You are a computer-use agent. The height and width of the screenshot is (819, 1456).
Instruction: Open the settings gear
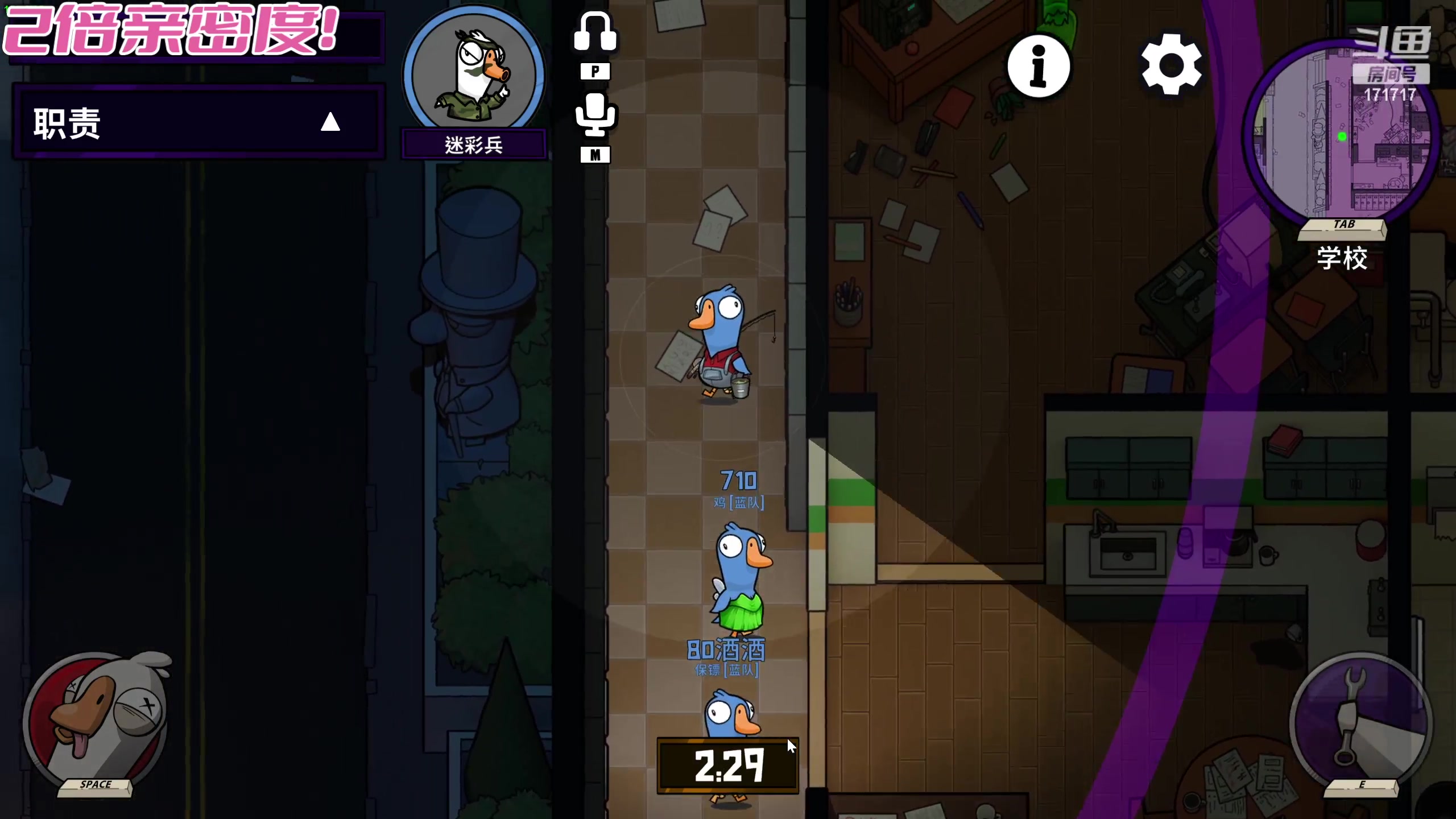tap(1171, 64)
